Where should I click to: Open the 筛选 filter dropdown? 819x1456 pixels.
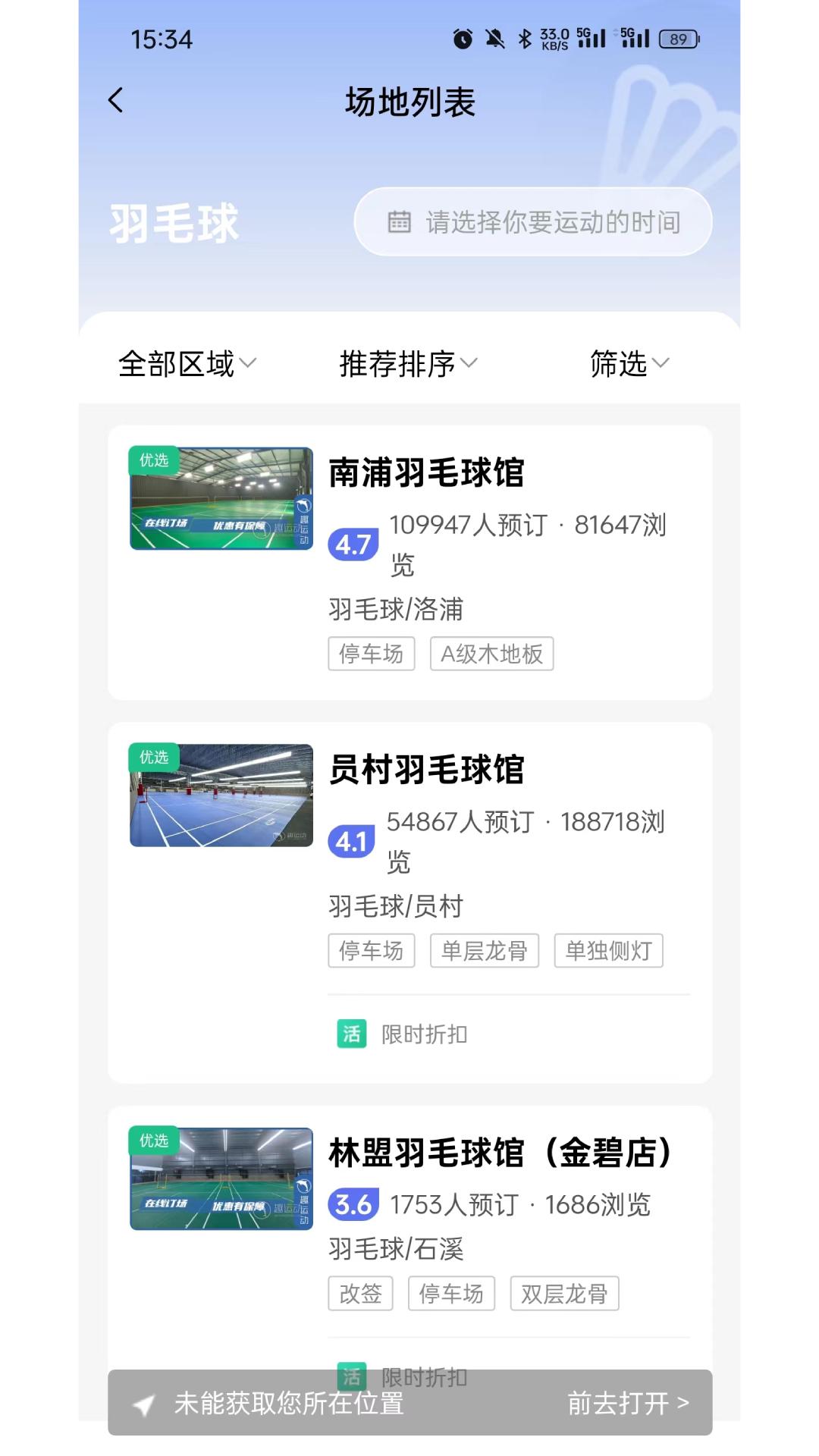pyautogui.click(x=628, y=364)
